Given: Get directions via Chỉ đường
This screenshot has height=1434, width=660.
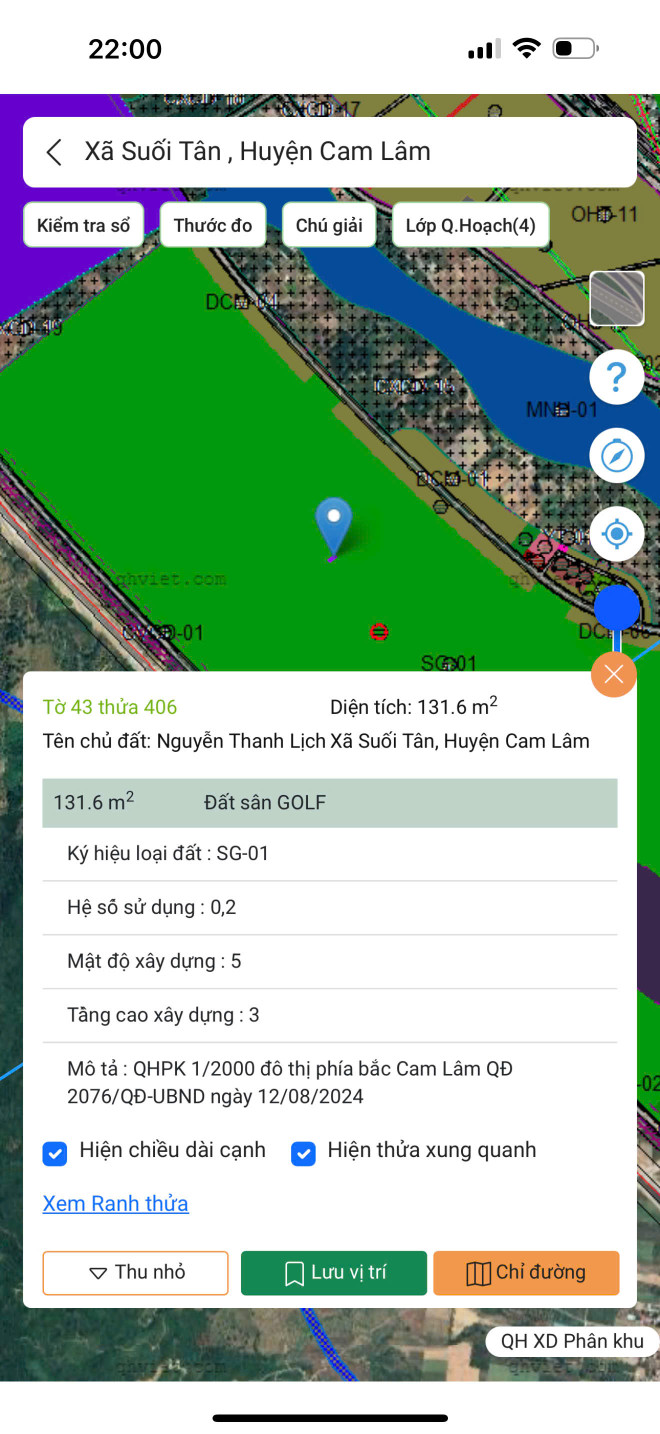Looking at the screenshot, I should point(526,1273).
